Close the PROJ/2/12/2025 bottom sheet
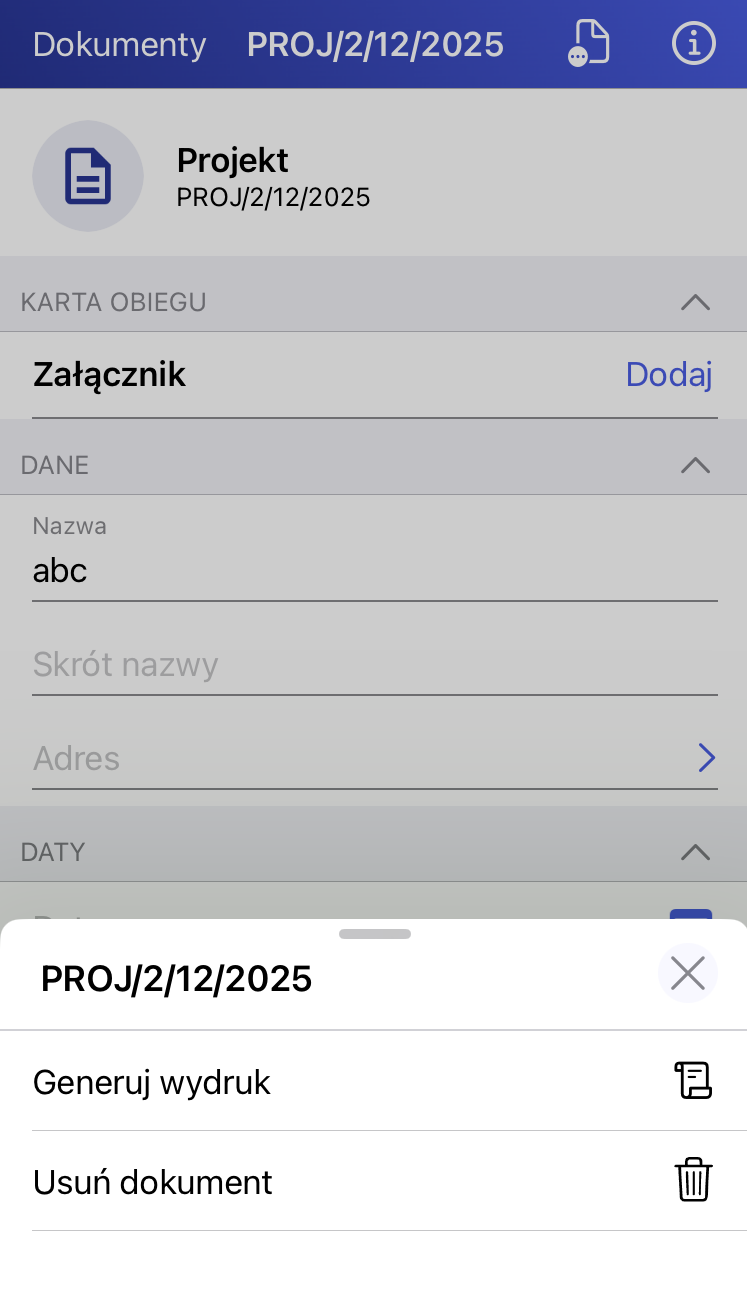This screenshot has width=747, height=1292. pyautogui.click(x=688, y=973)
